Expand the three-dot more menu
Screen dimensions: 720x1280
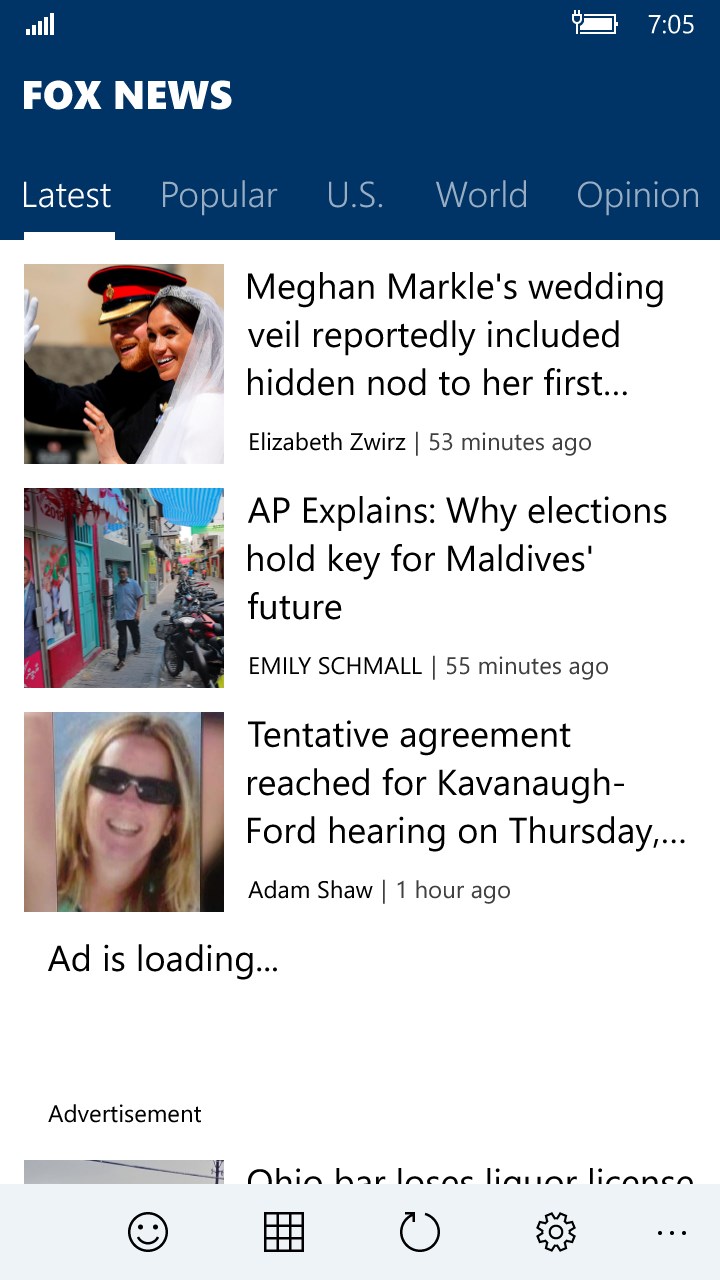(x=672, y=1232)
